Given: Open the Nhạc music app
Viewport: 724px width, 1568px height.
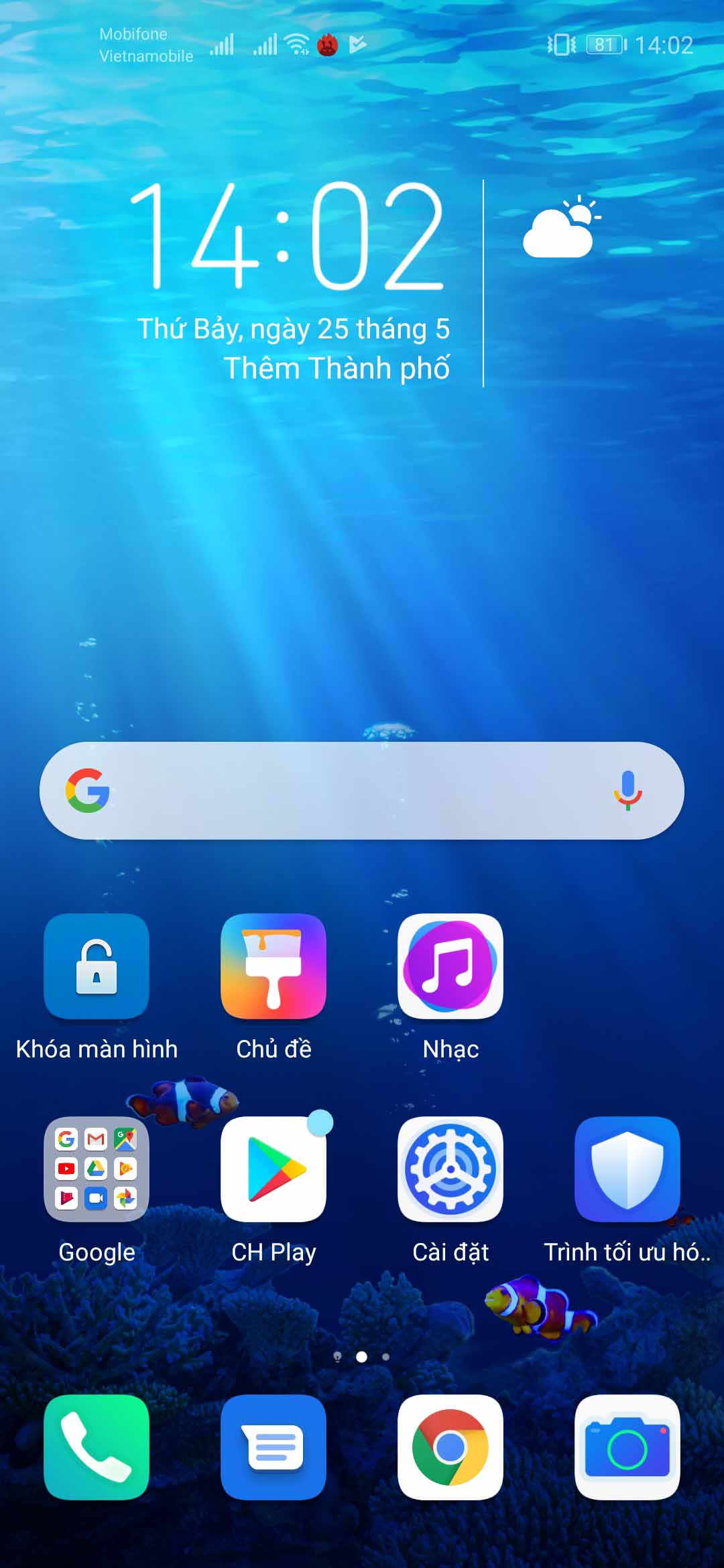Looking at the screenshot, I should [x=450, y=966].
